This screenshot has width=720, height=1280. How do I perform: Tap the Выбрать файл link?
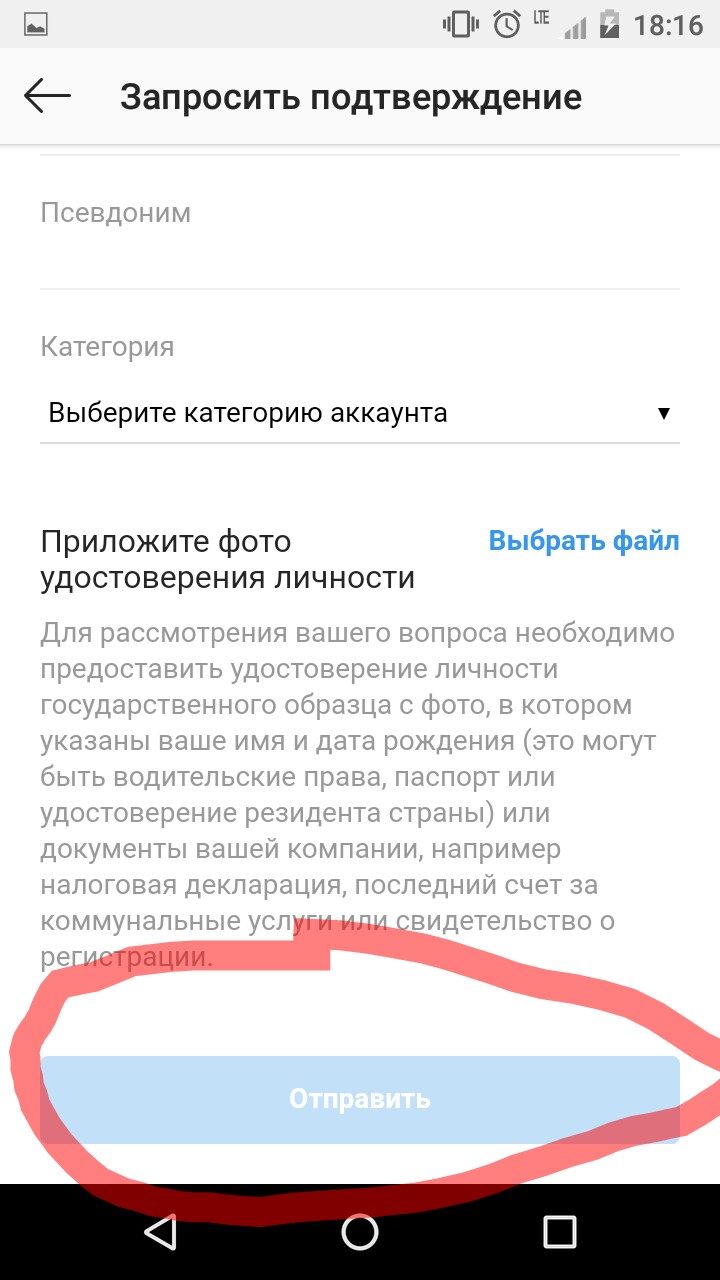coord(583,541)
